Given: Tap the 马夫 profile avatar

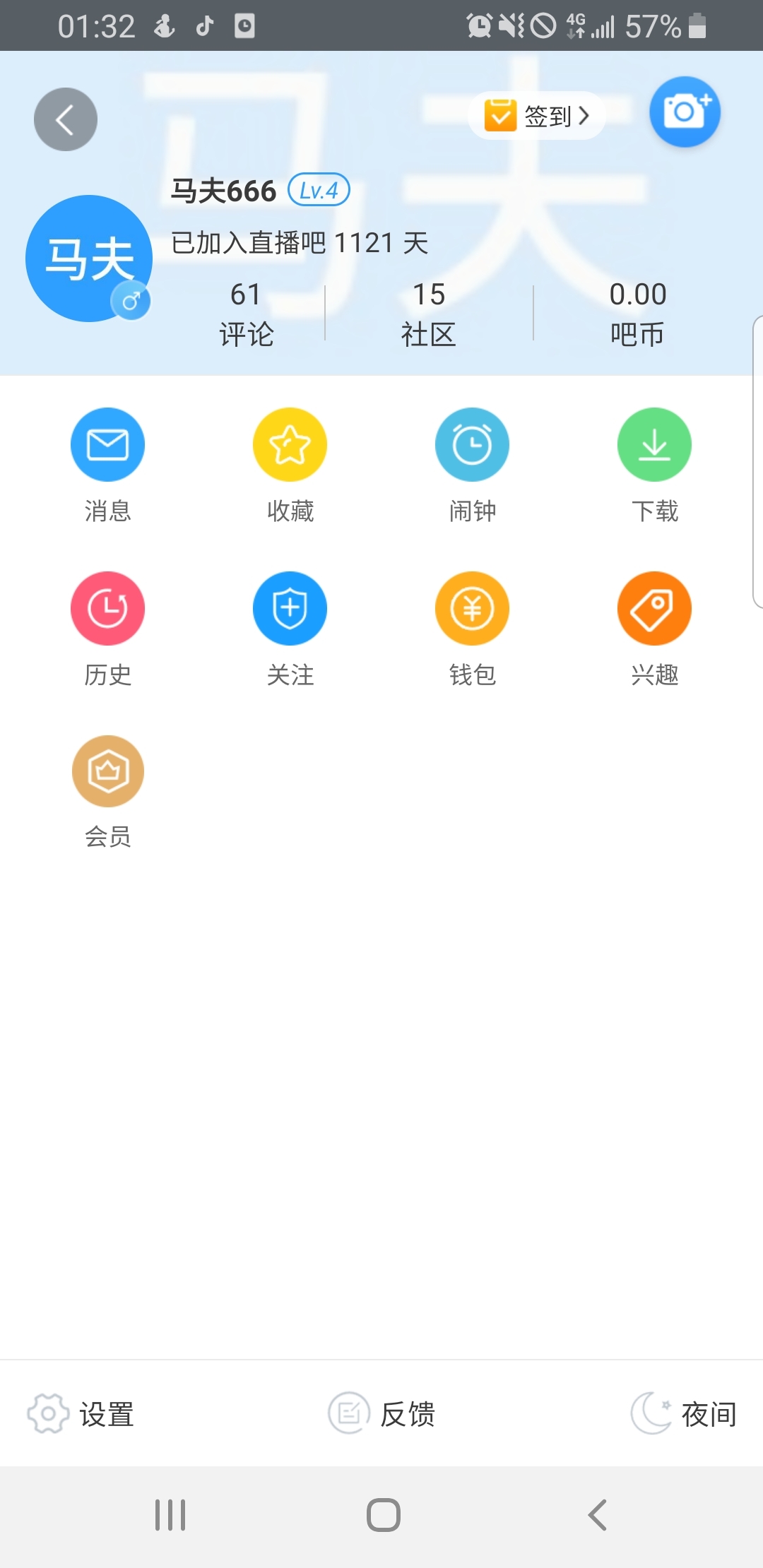Looking at the screenshot, I should 89,259.
